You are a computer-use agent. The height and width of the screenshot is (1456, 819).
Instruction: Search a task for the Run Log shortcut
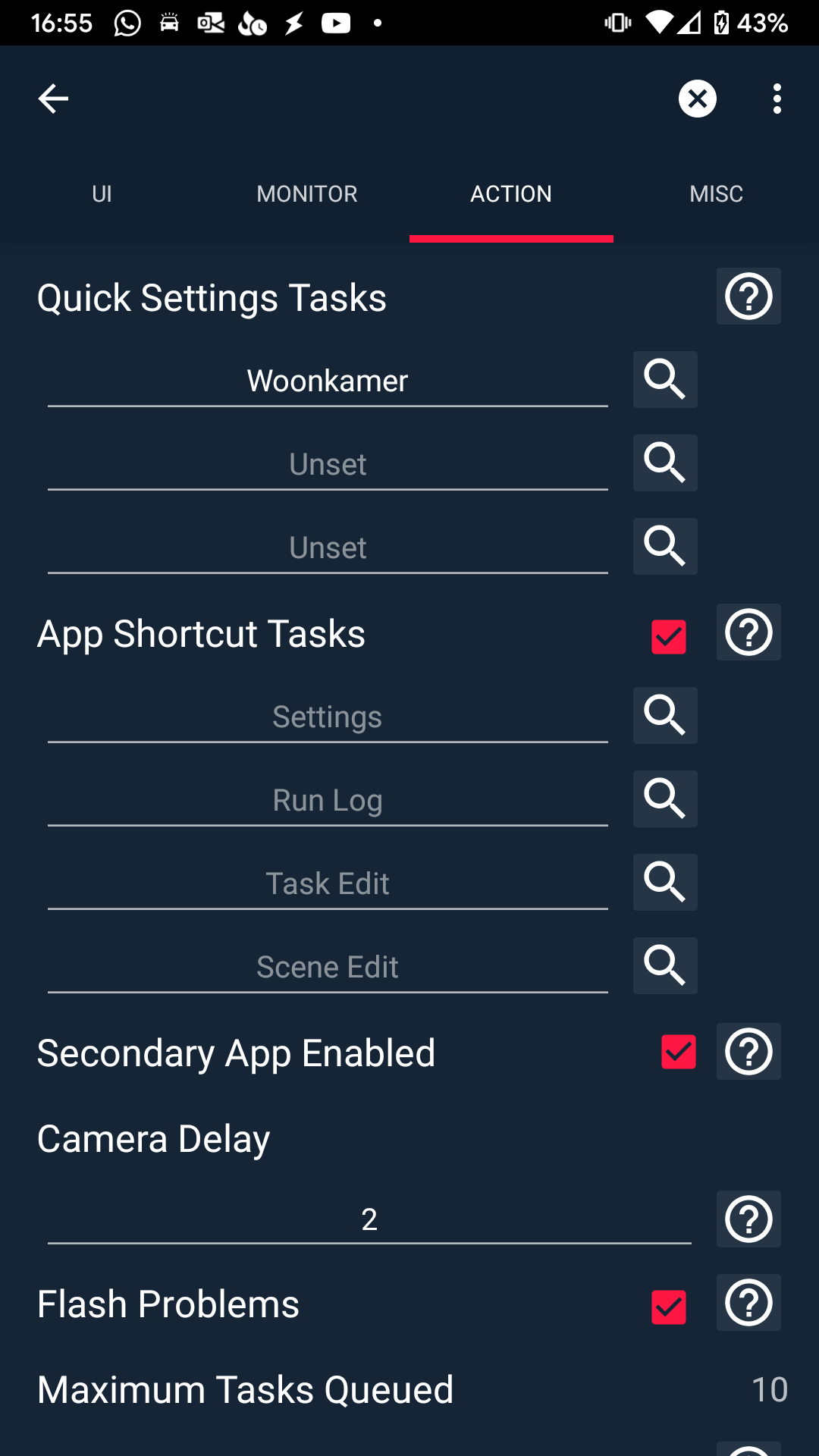pyautogui.click(x=665, y=799)
